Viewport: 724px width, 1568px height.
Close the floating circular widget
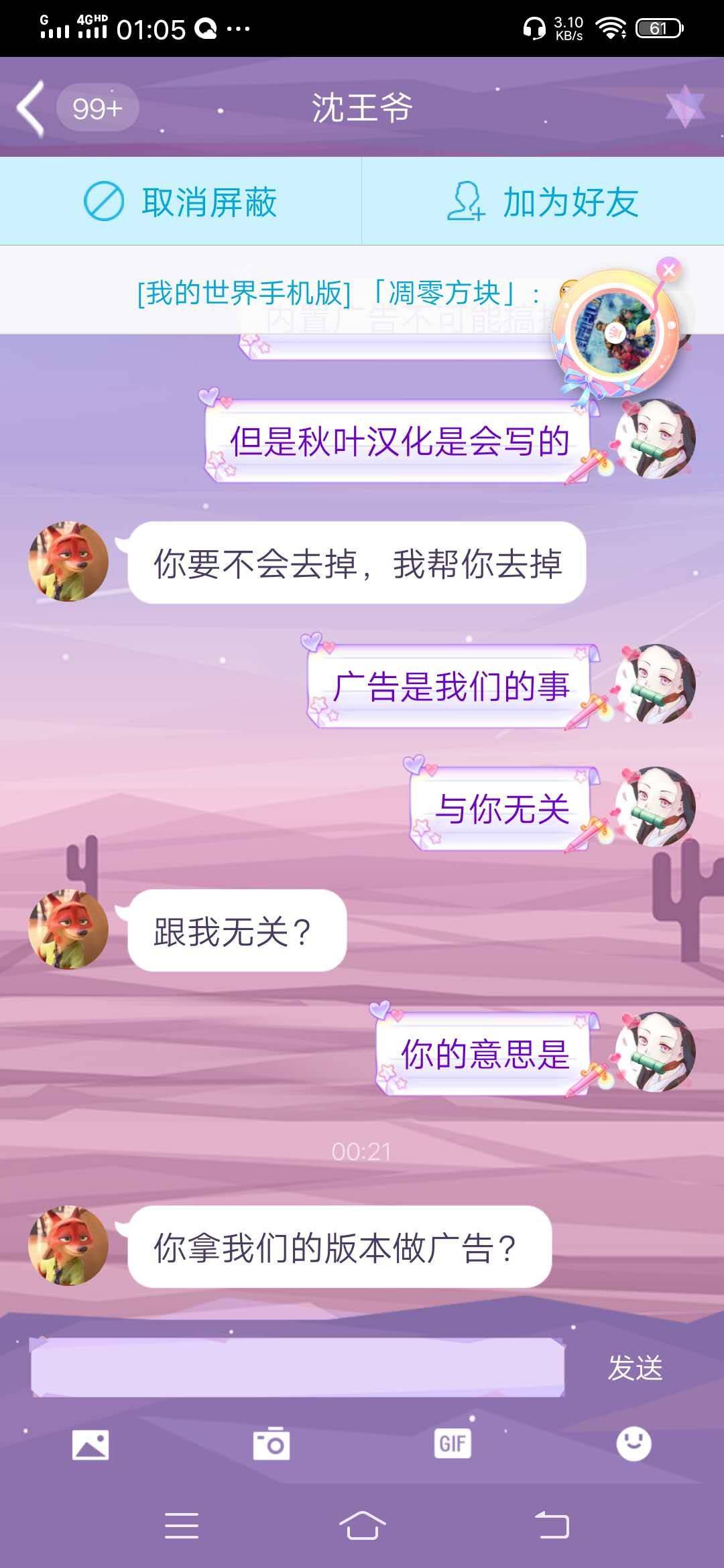pyautogui.click(x=668, y=270)
